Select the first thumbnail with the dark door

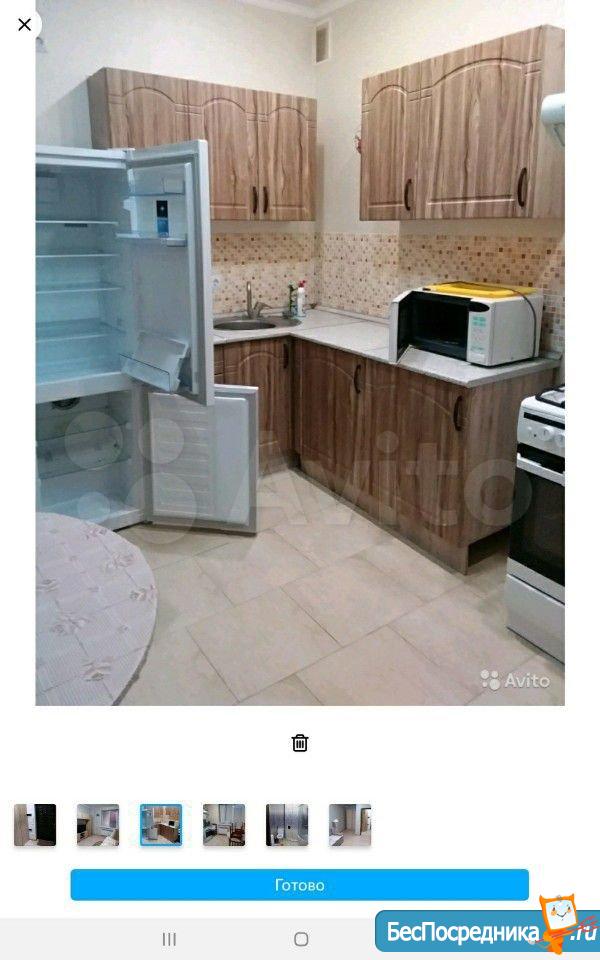coord(35,825)
